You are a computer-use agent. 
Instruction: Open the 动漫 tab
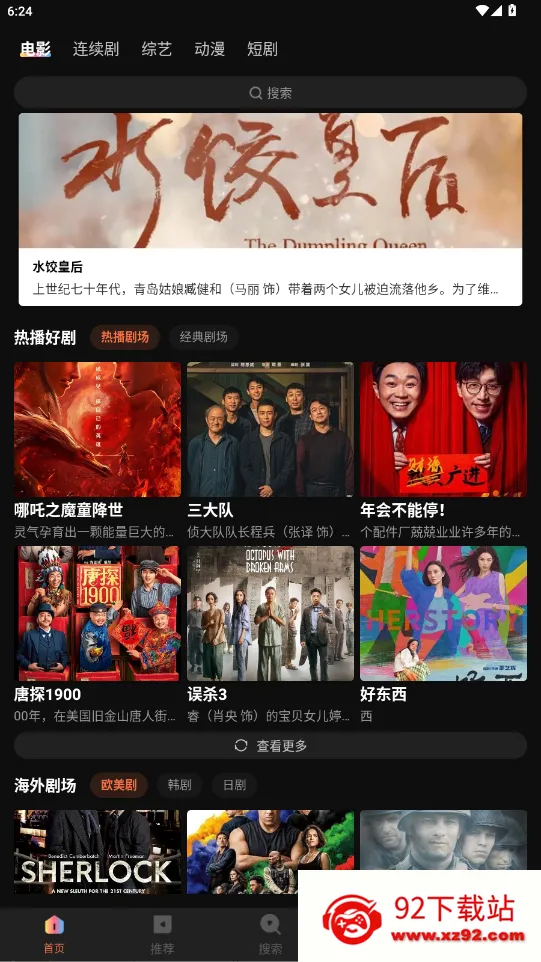(x=209, y=49)
